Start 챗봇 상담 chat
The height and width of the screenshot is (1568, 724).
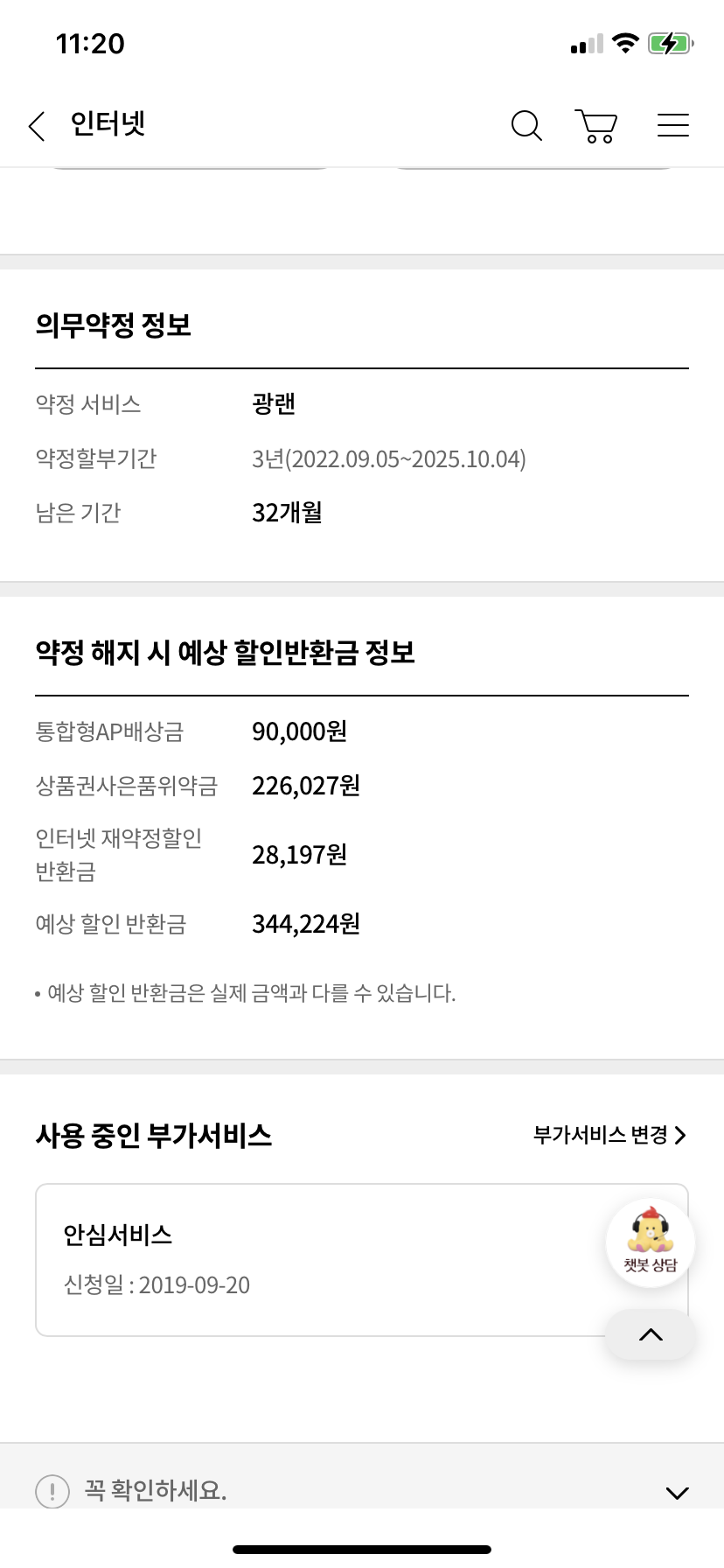[x=651, y=1242]
